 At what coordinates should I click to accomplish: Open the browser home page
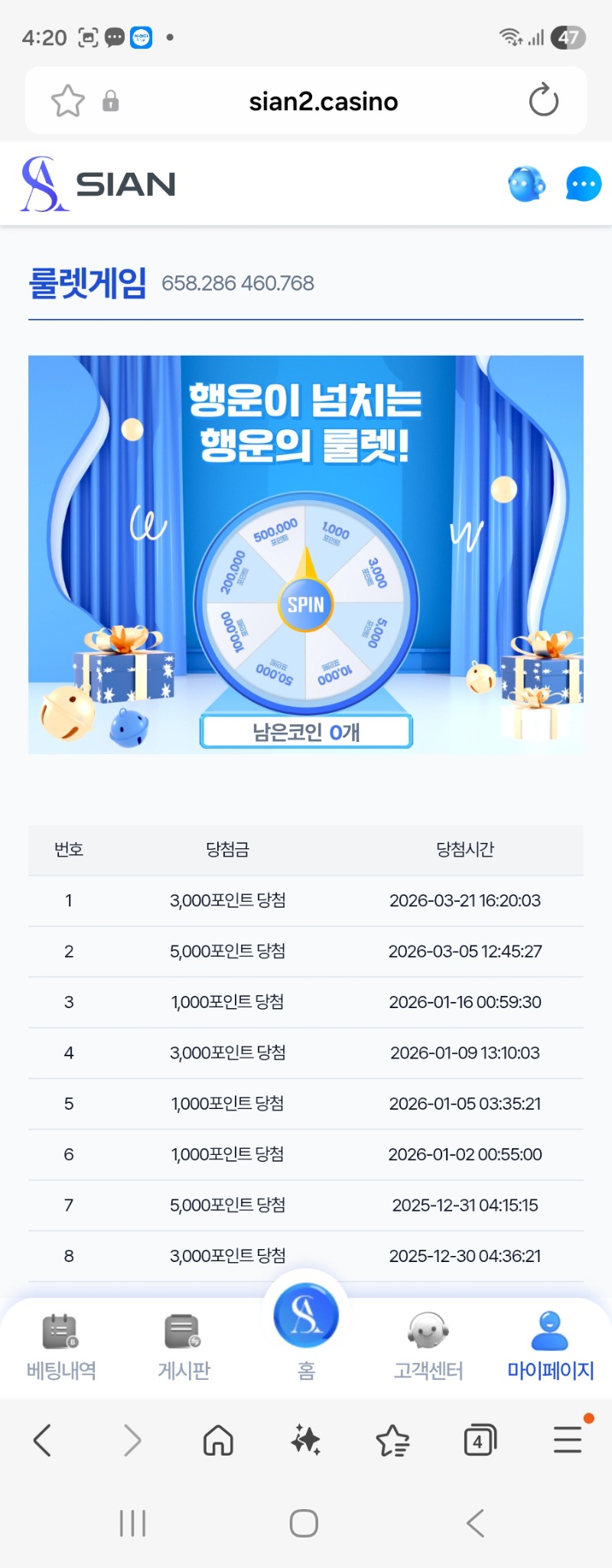coord(218,1441)
